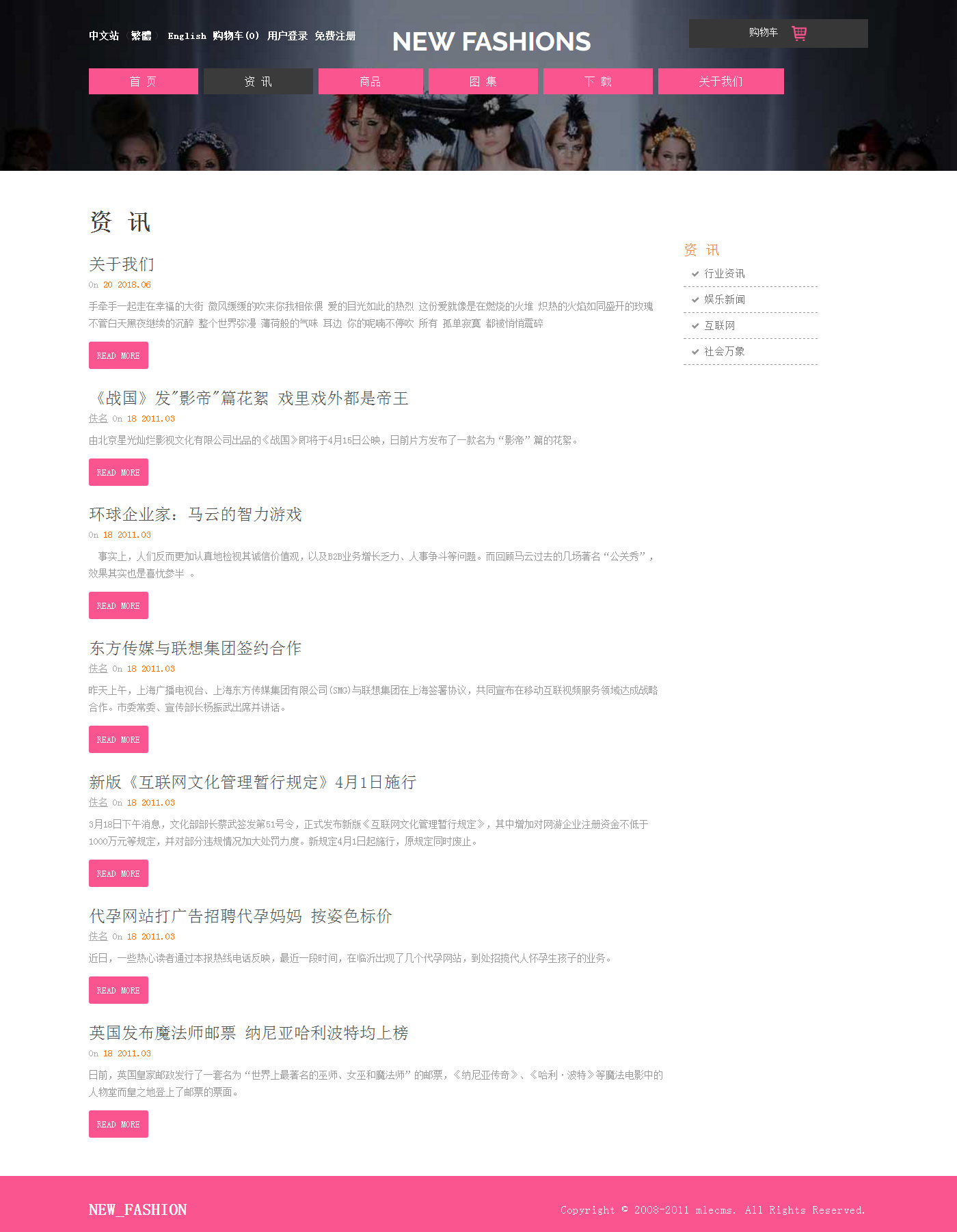Switch to 繁體 language
The image size is (957, 1232).
click(141, 36)
